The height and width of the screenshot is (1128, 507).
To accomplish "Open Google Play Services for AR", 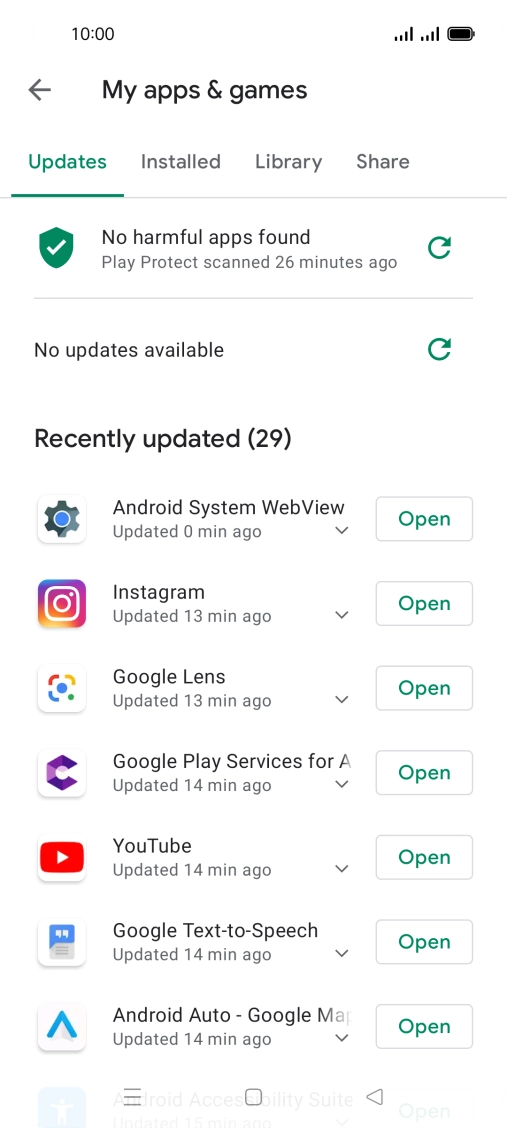I will [x=424, y=773].
